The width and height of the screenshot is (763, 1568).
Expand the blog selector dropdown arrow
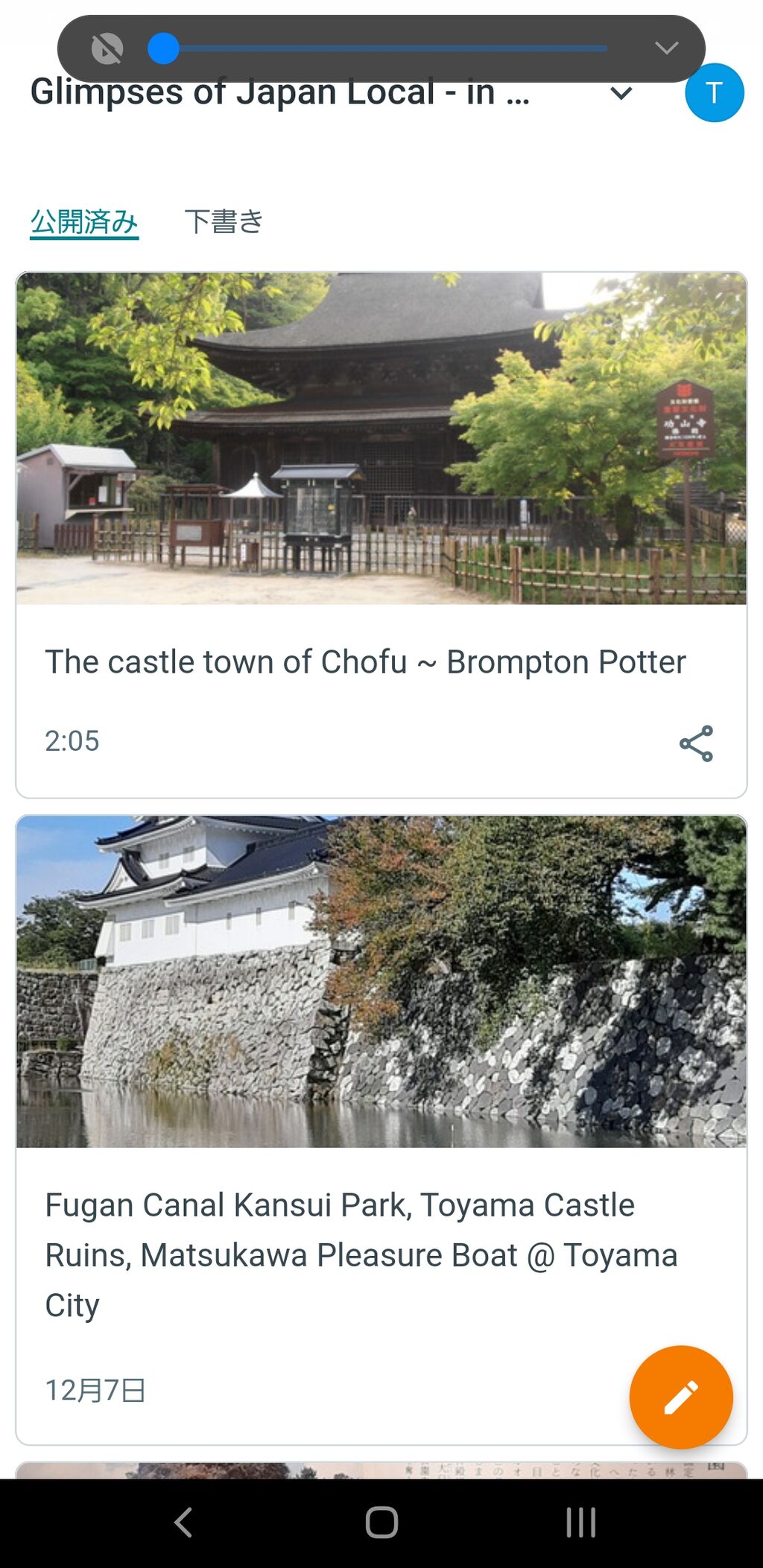621,94
